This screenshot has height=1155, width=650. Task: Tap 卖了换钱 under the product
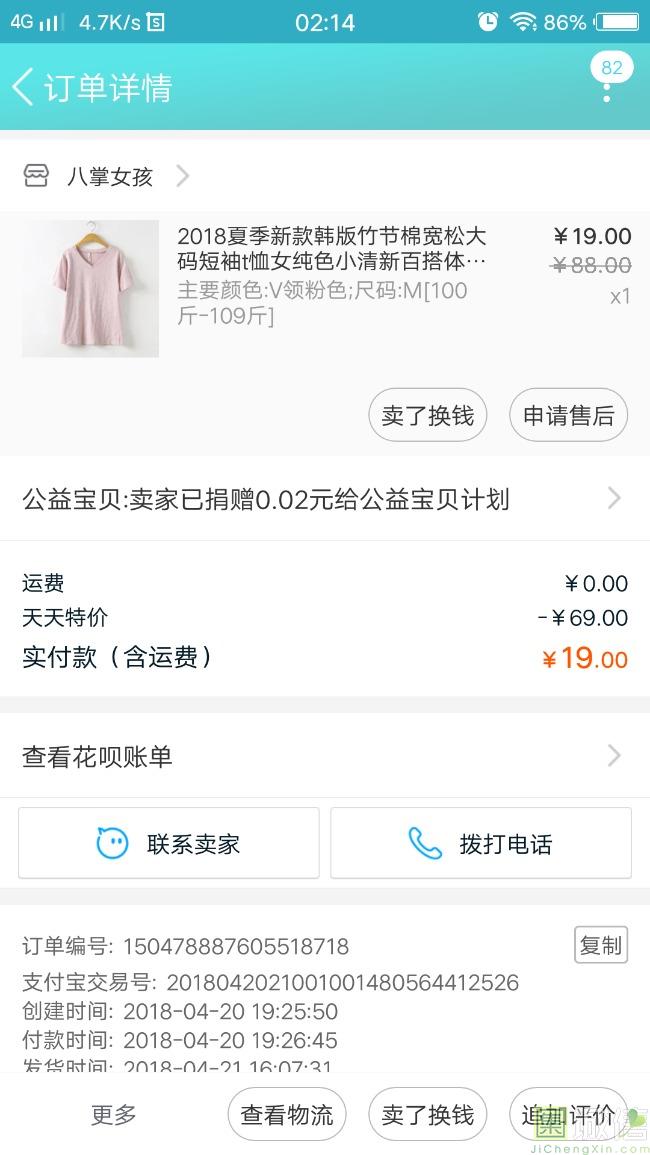[427, 415]
